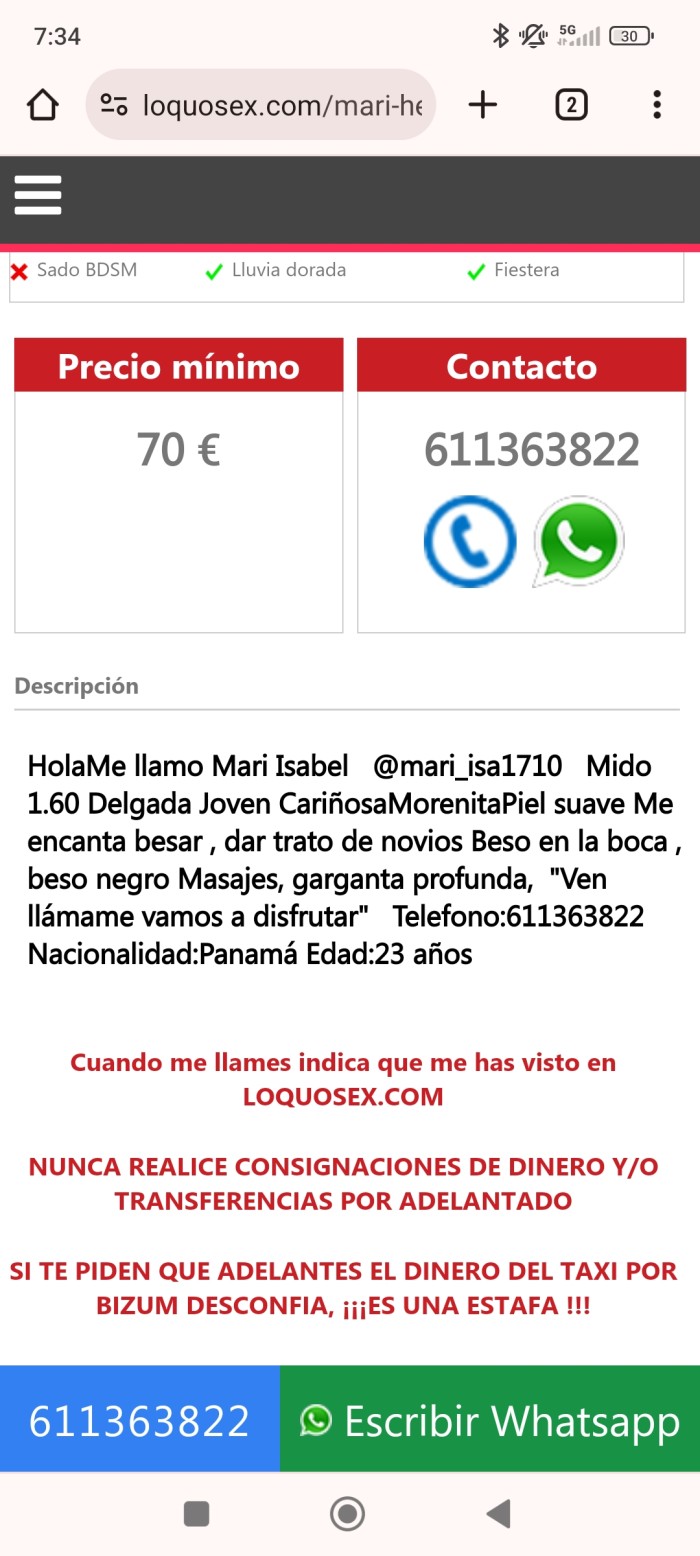
Task: Open the tab switcher showing 2 tabs
Action: coord(571,105)
